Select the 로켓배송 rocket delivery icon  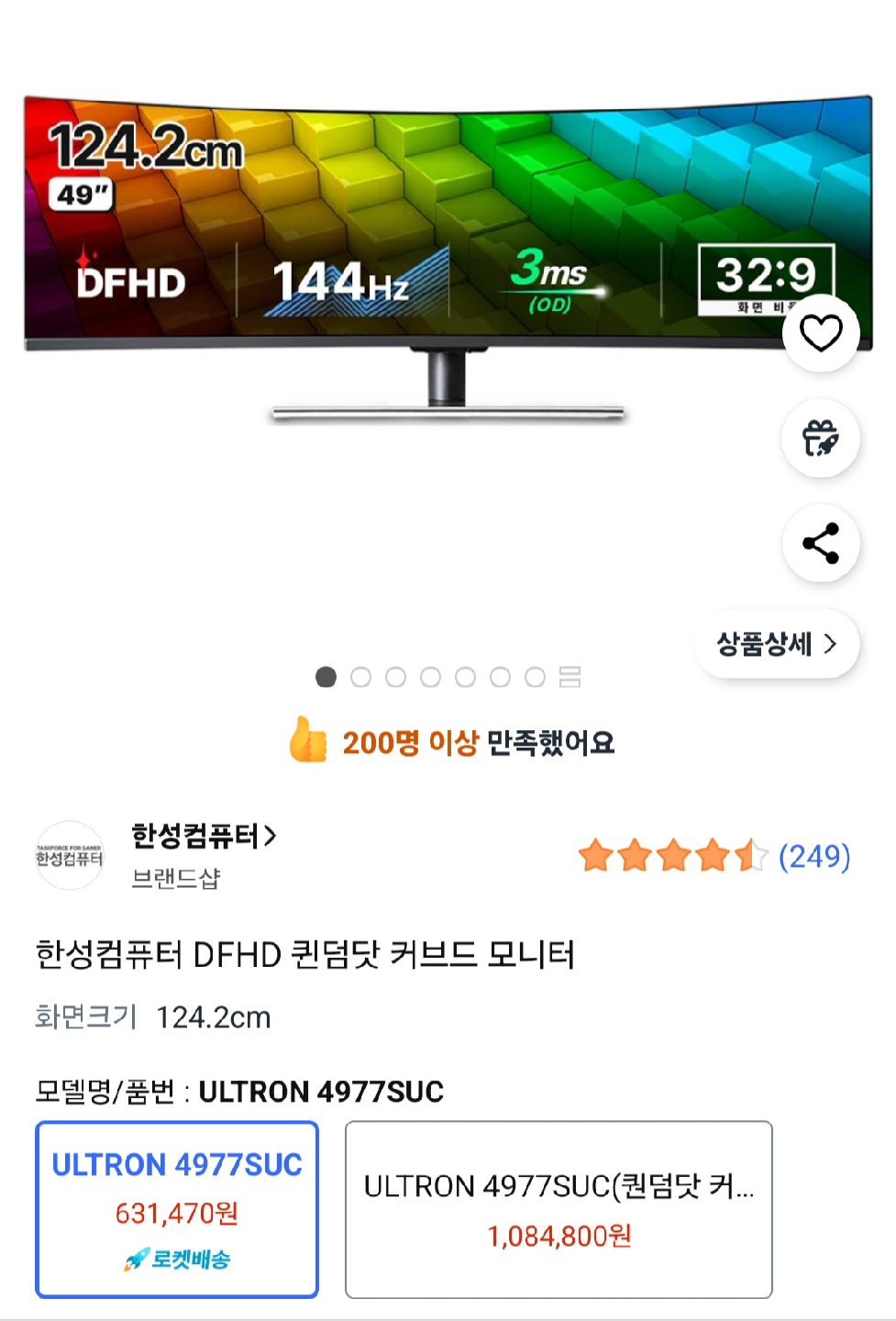(x=136, y=1259)
